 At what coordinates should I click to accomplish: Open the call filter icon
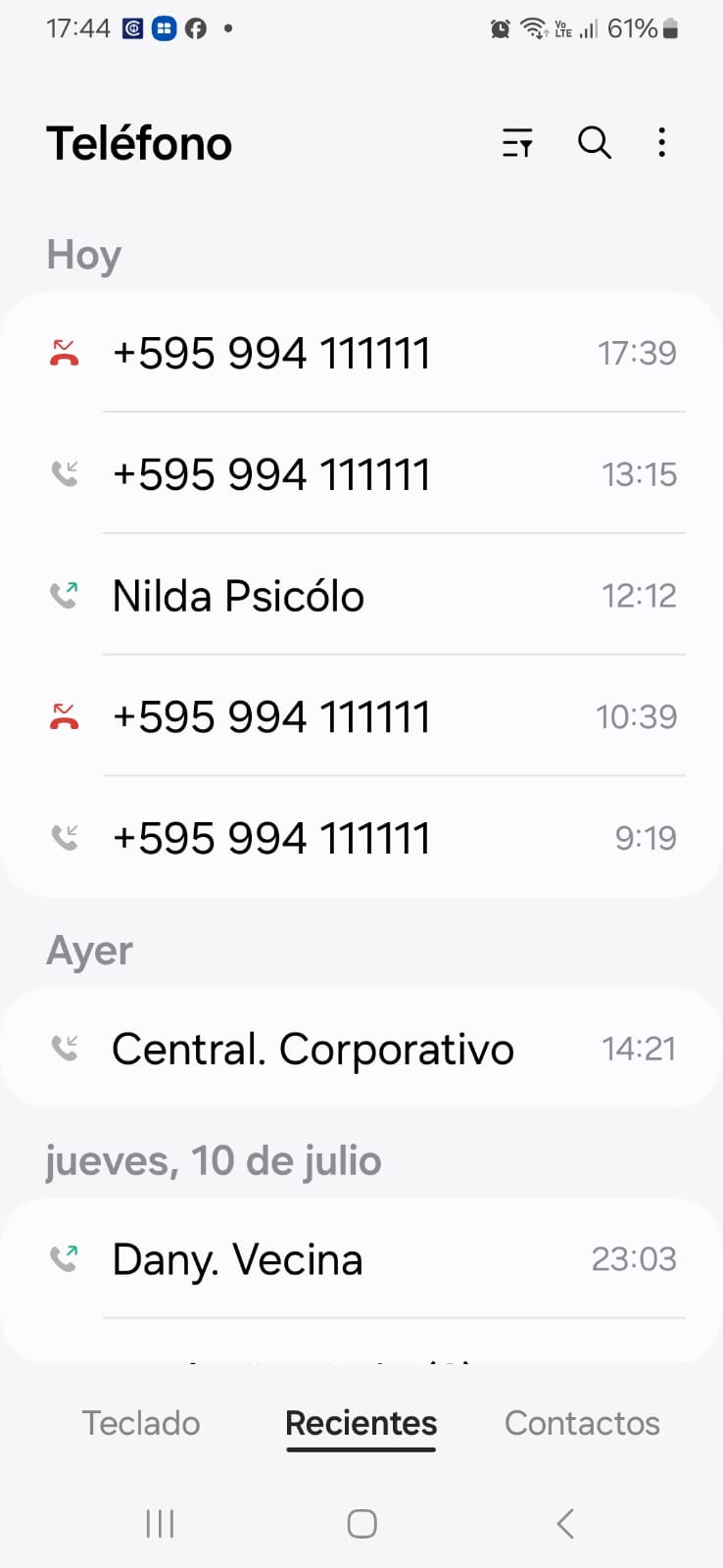click(x=517, y=143)
